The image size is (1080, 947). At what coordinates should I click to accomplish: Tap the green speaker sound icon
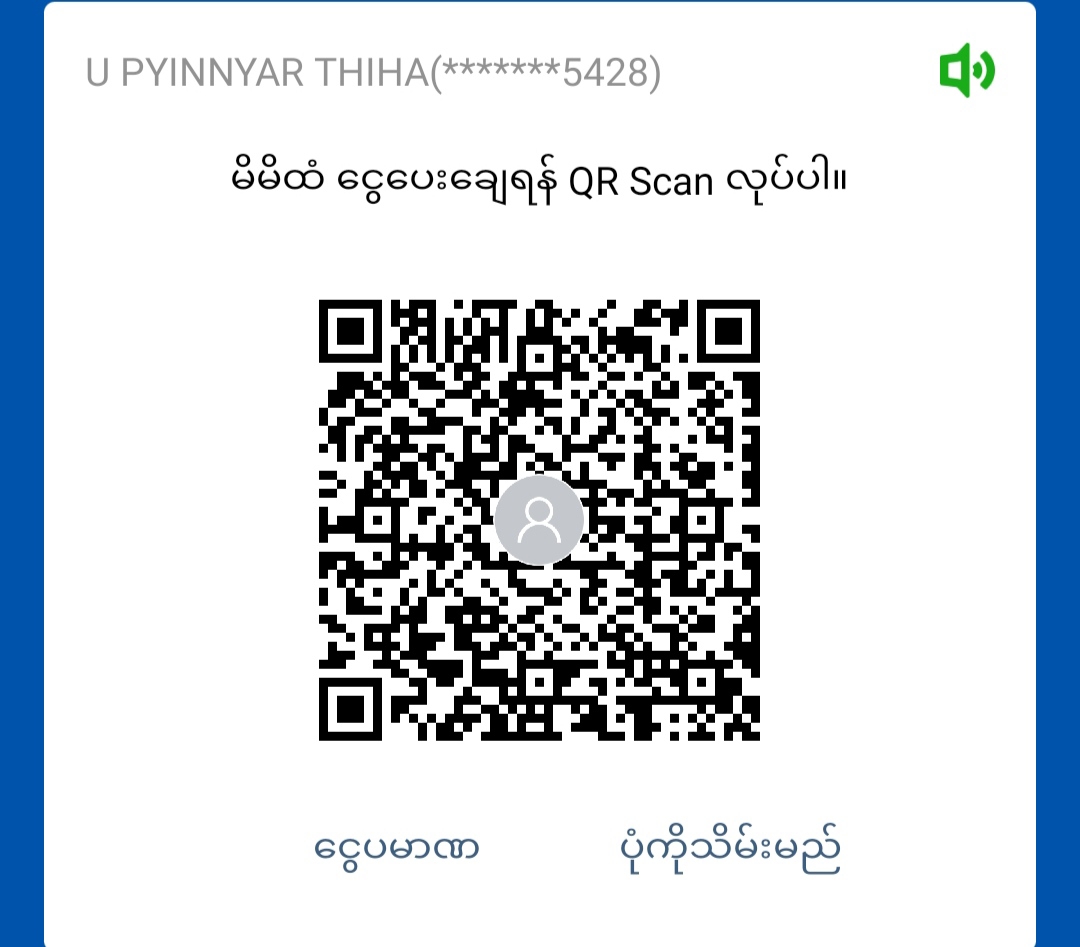click(x=966, y=71)
